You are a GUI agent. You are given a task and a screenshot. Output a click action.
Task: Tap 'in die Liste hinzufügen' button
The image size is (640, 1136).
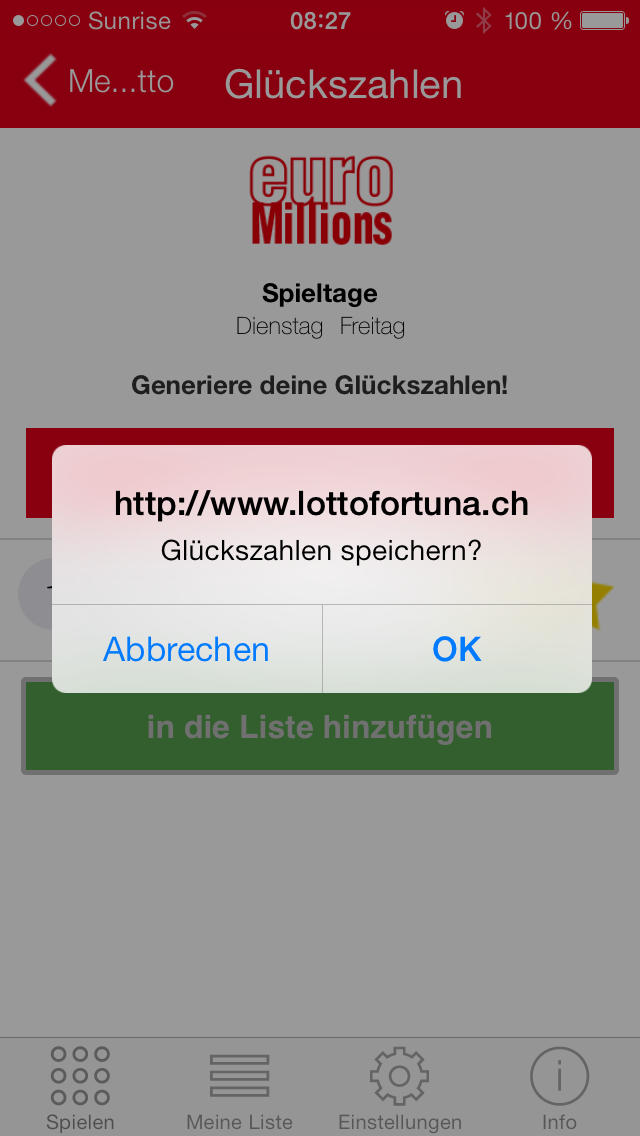(x=320, y=727)
